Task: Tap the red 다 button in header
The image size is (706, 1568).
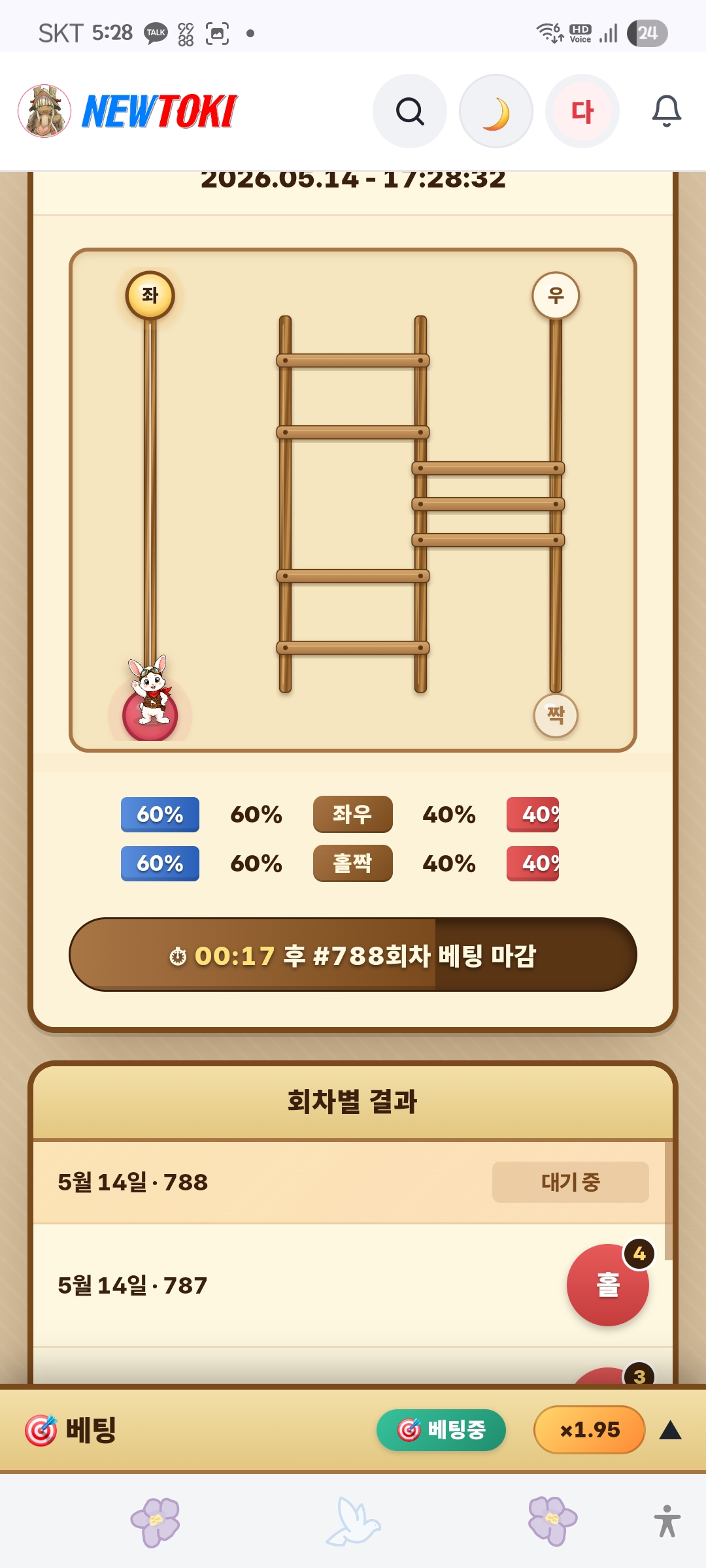Action: coord(582,111)
